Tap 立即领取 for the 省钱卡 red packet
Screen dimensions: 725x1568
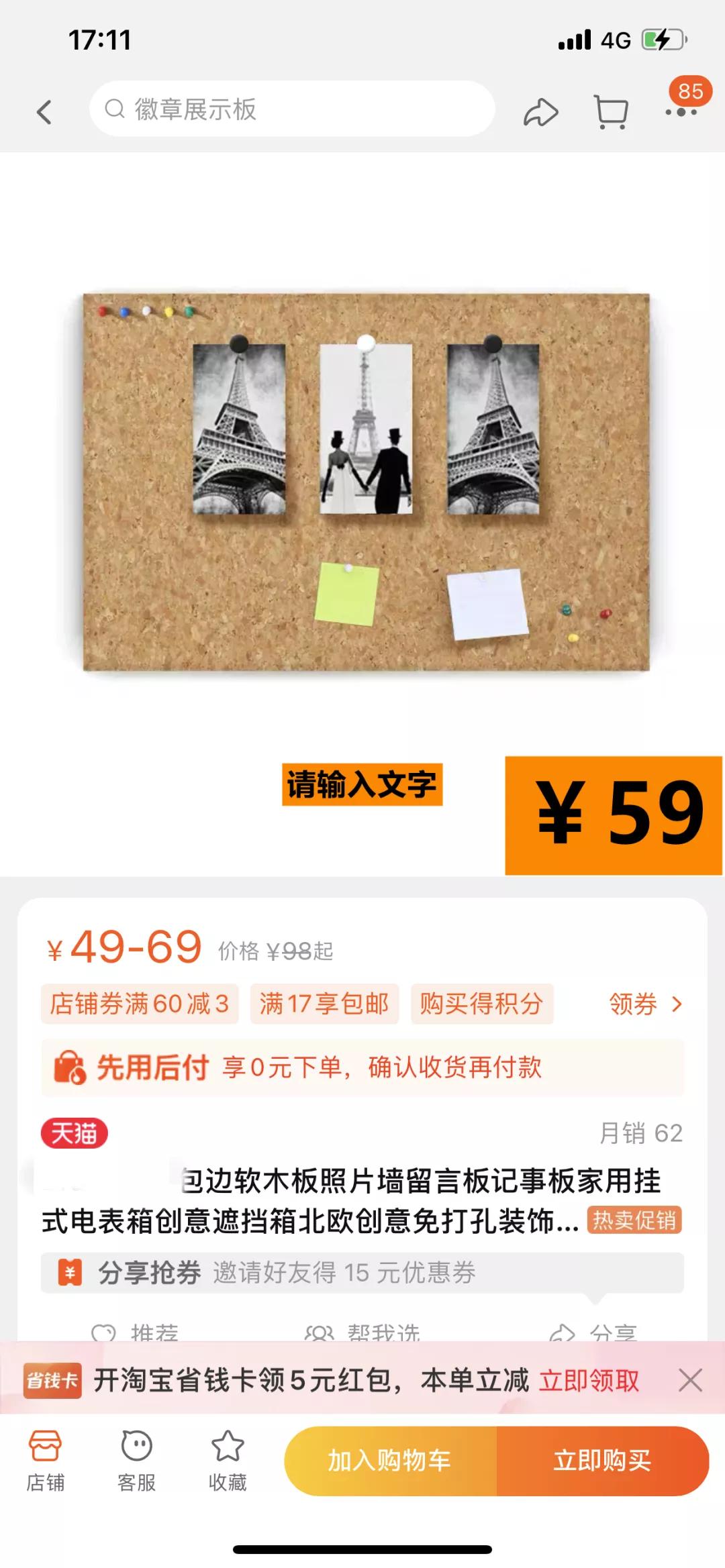click(x=589, y=1381)
